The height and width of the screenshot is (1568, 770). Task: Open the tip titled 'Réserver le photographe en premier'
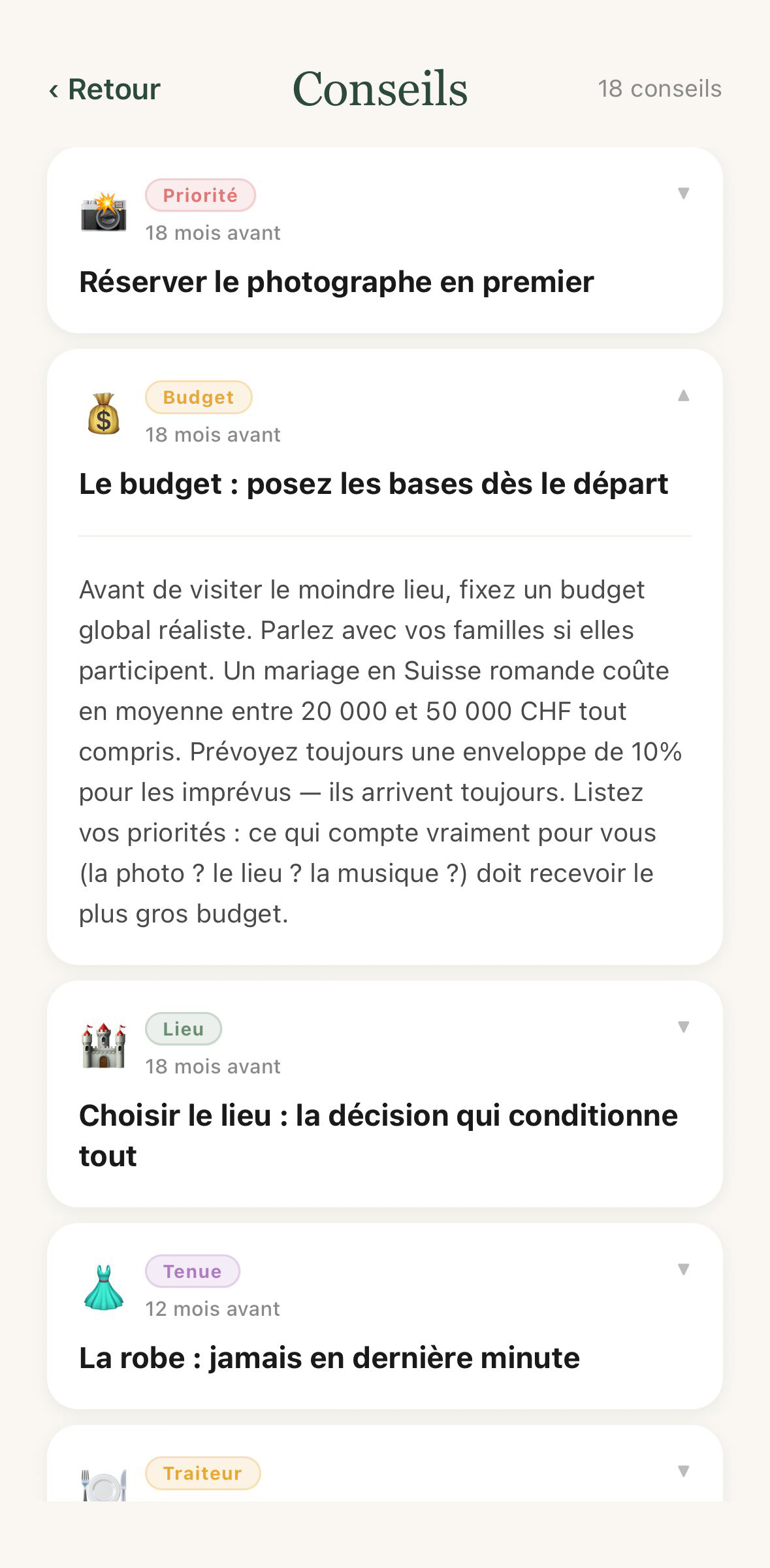pos(336,282)
